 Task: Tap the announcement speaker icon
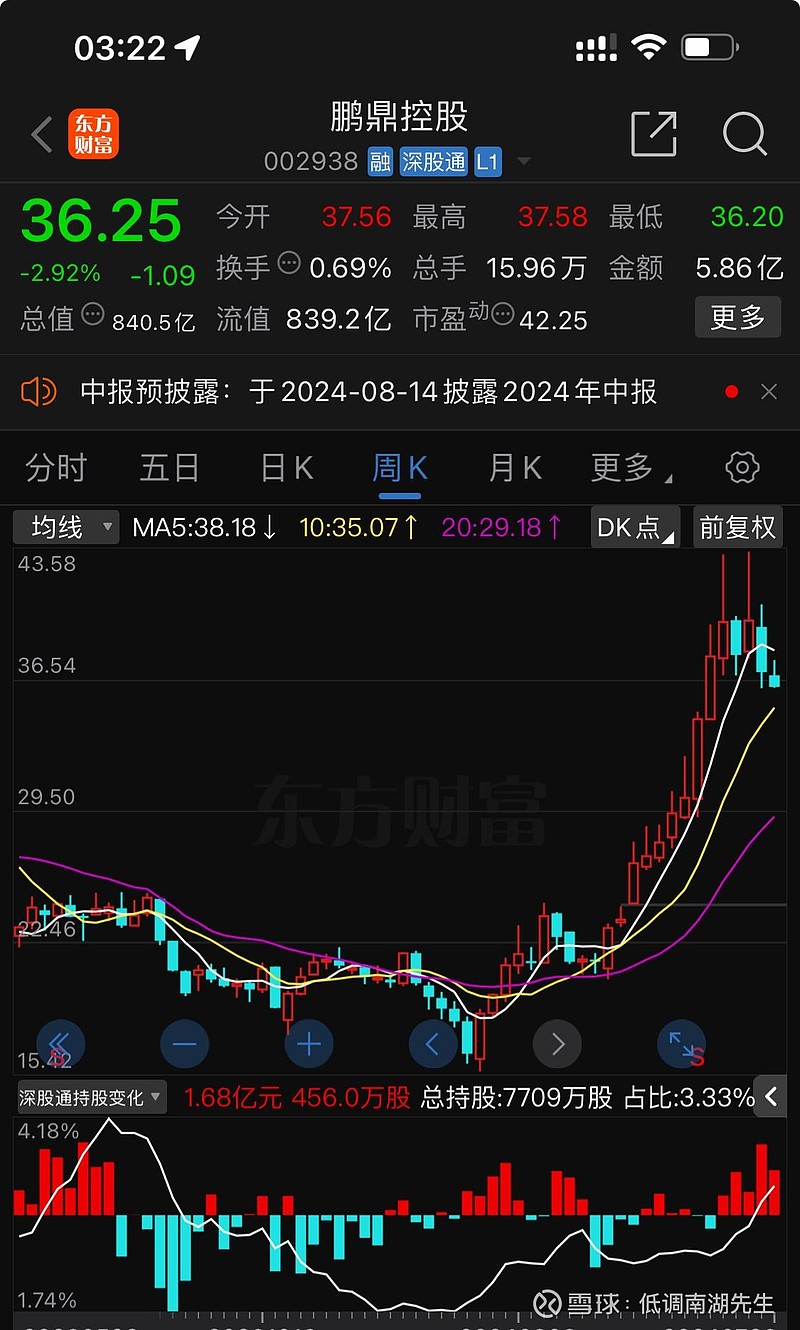point(38,391)
